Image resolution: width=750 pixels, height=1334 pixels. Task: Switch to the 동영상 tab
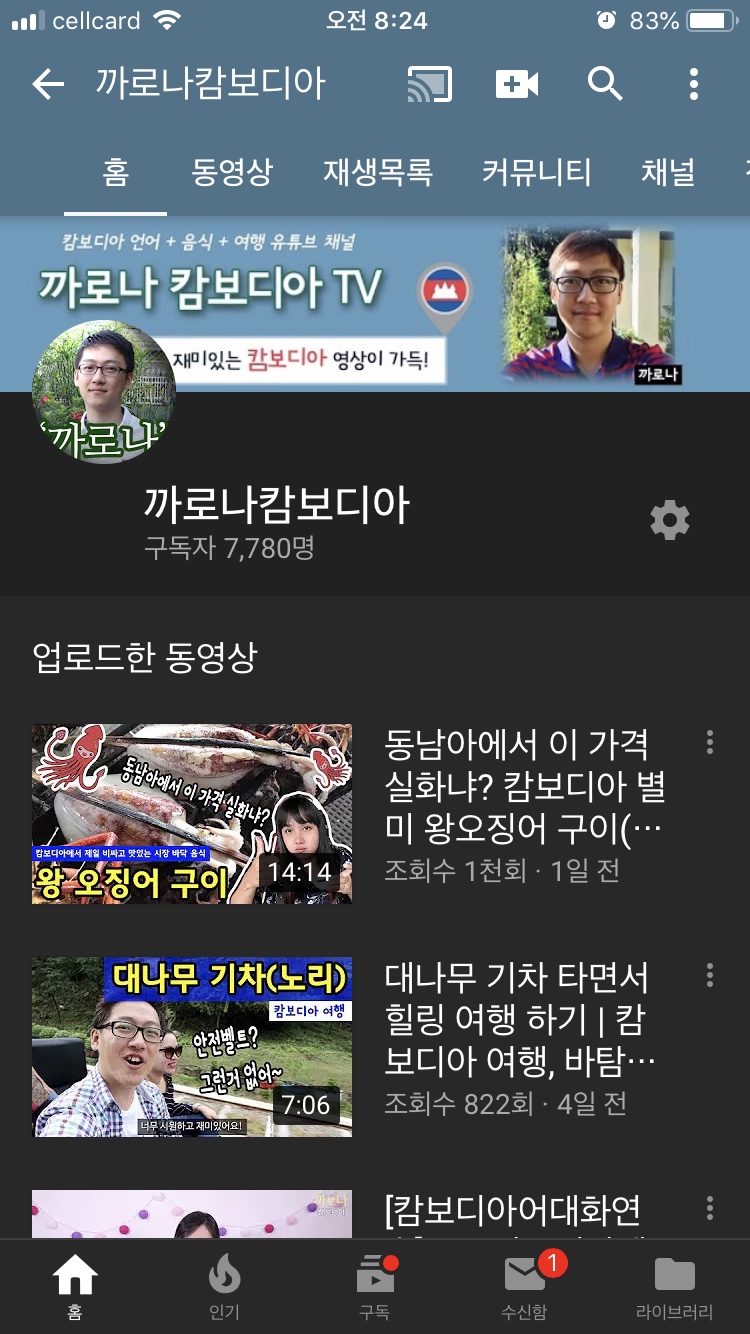(x=232, y=172)
